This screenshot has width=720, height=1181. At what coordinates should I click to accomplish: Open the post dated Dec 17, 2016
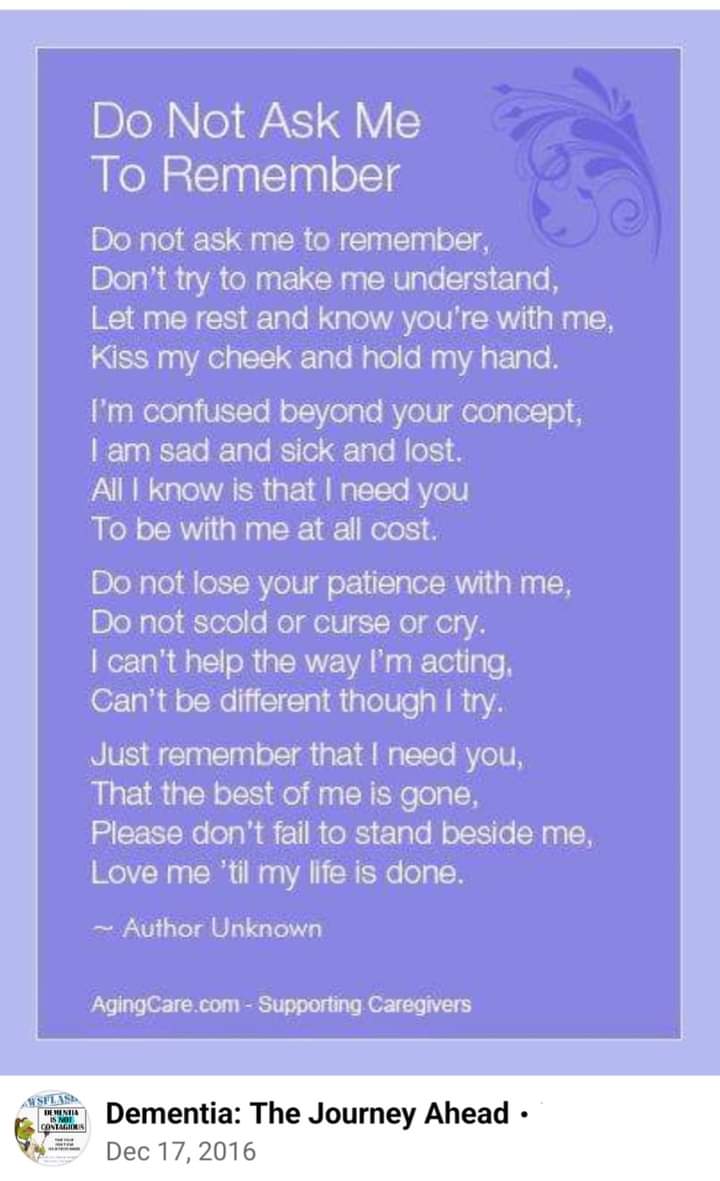[x=180, y=1152]
